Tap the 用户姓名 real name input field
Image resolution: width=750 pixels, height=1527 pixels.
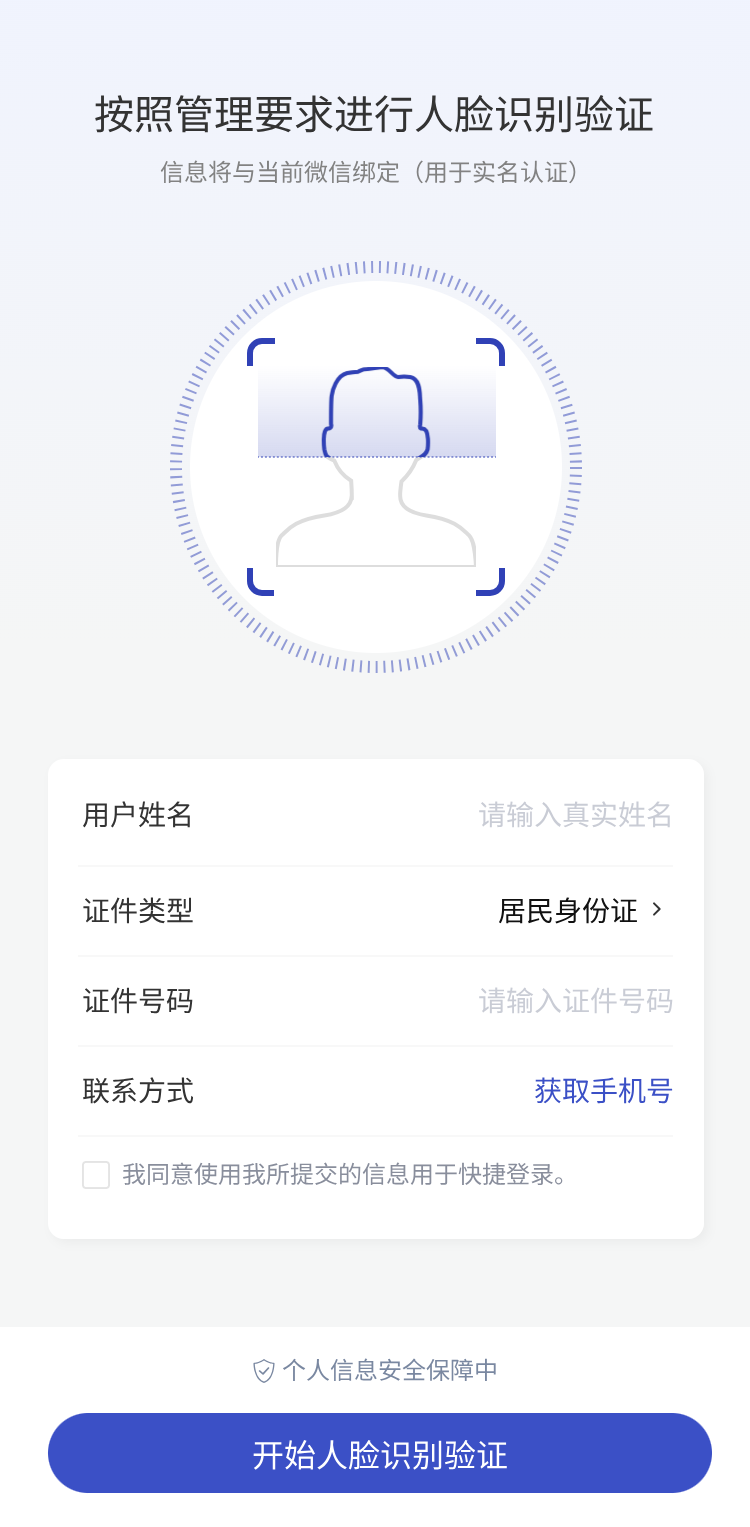[x=574, y=815]
